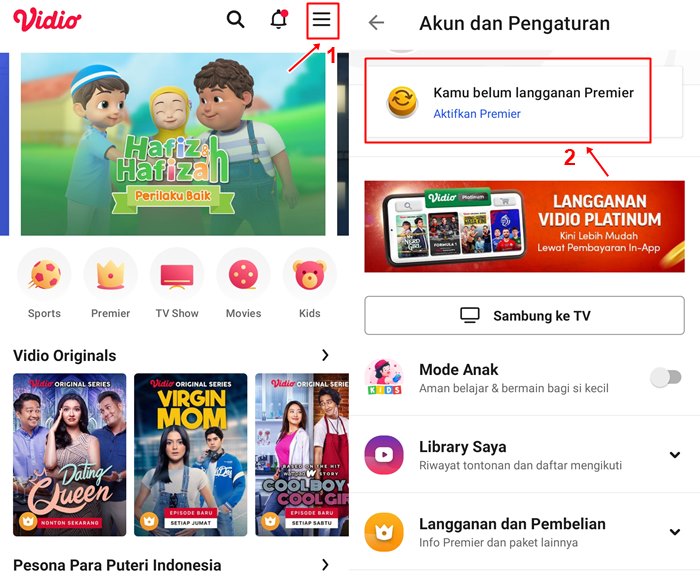Screen dimensions: 700x580
Task: Open the hamburger menu
Action: click(x=322, y=20)
